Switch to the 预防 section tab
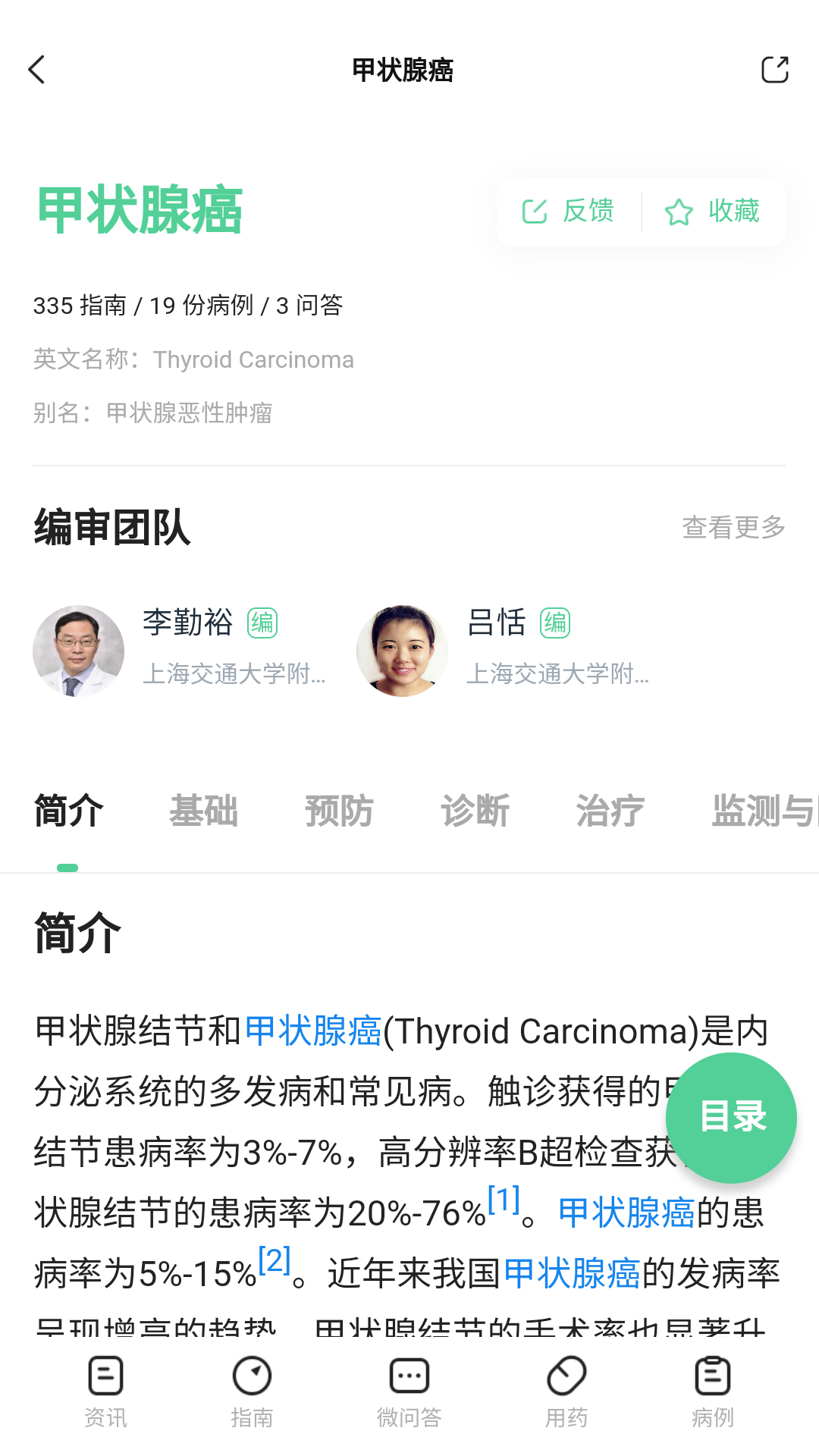The image size is (819, 1456). coord(339,811)
